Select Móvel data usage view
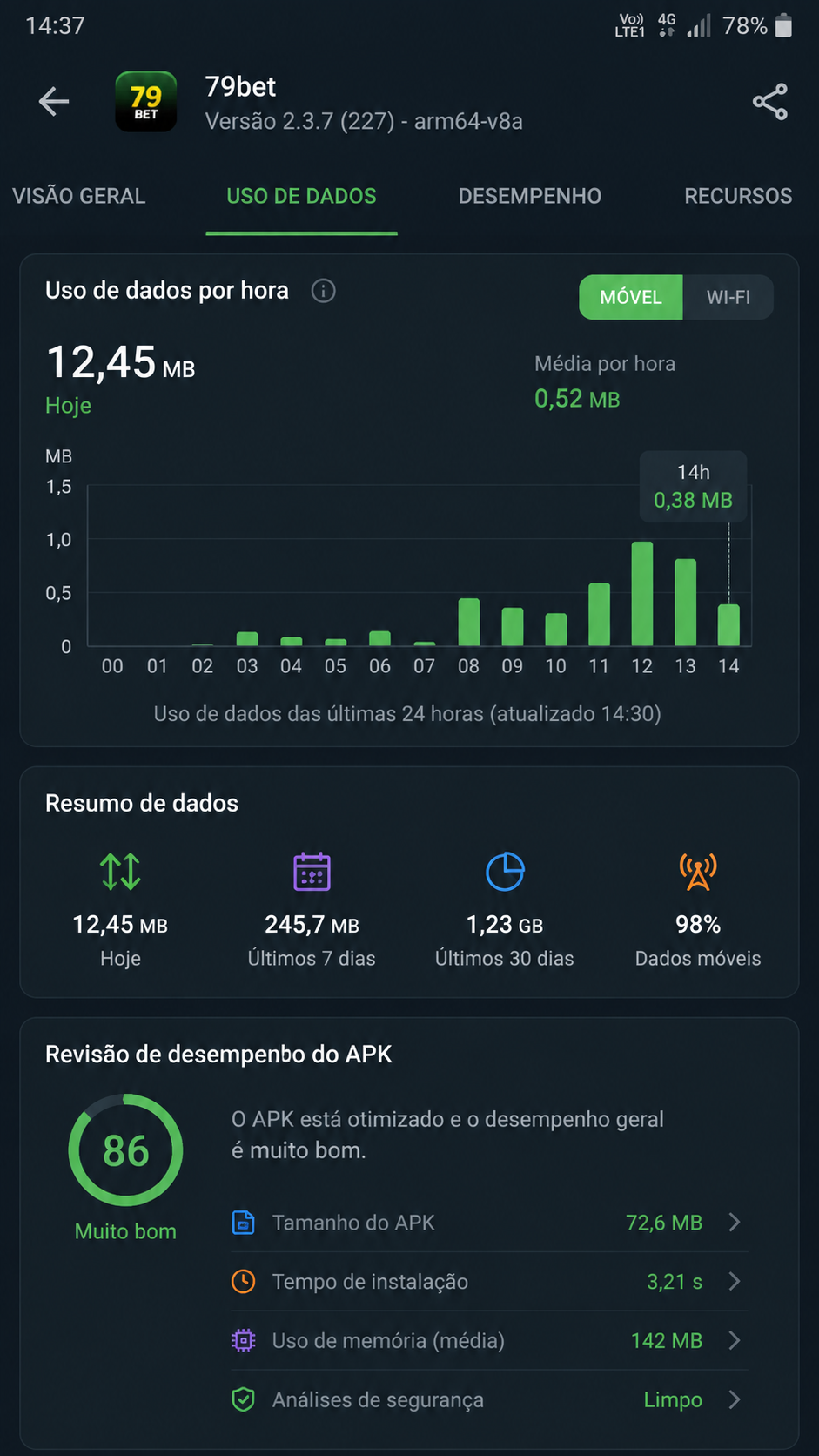The image size is (819, 1456). pyautogui.click(x=631, y=297)
